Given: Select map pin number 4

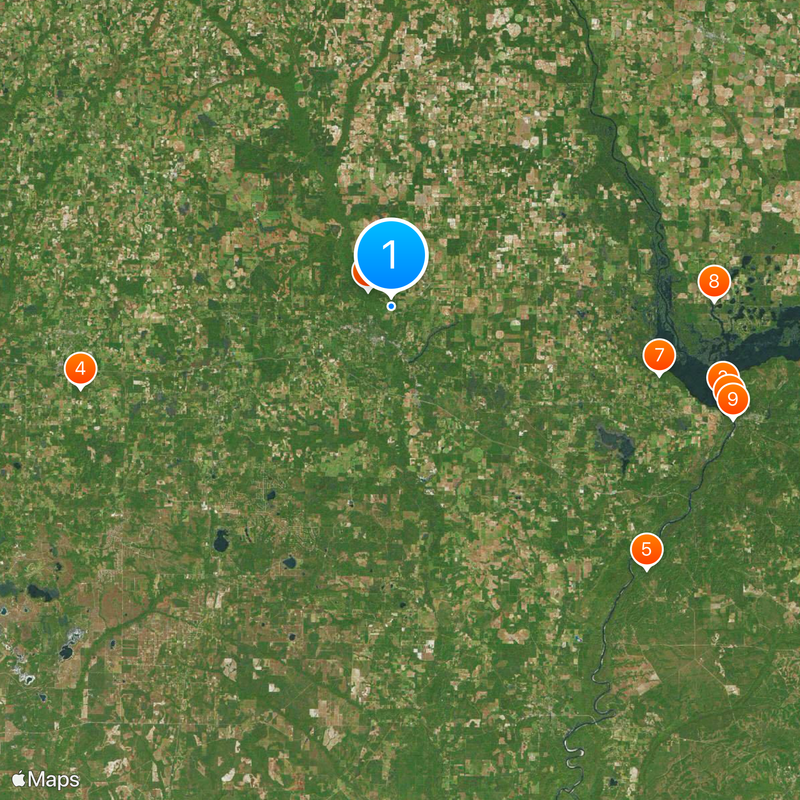Looking at the screenshot, I should (80, 368).
